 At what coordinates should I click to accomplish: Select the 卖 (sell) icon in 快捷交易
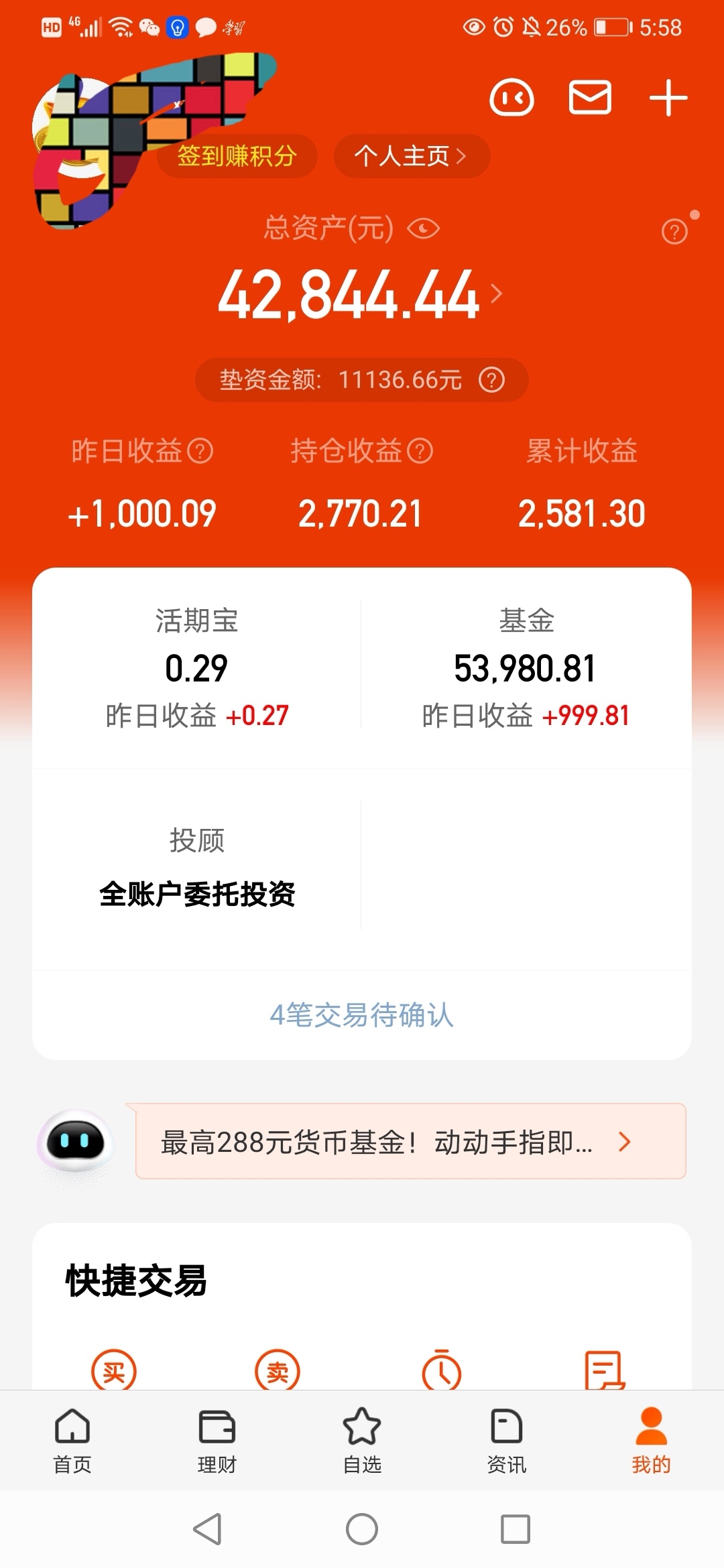click(276, 1371)
